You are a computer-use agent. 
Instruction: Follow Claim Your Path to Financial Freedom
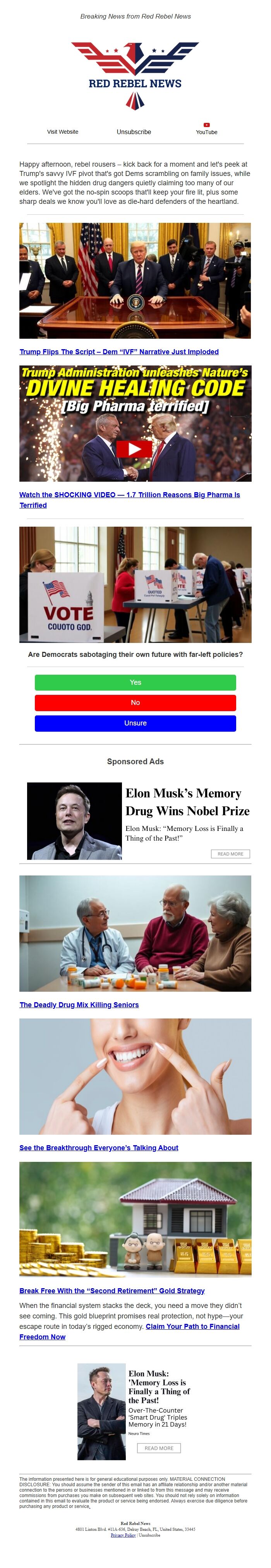pyautogui.click(x=192, y=1326)
